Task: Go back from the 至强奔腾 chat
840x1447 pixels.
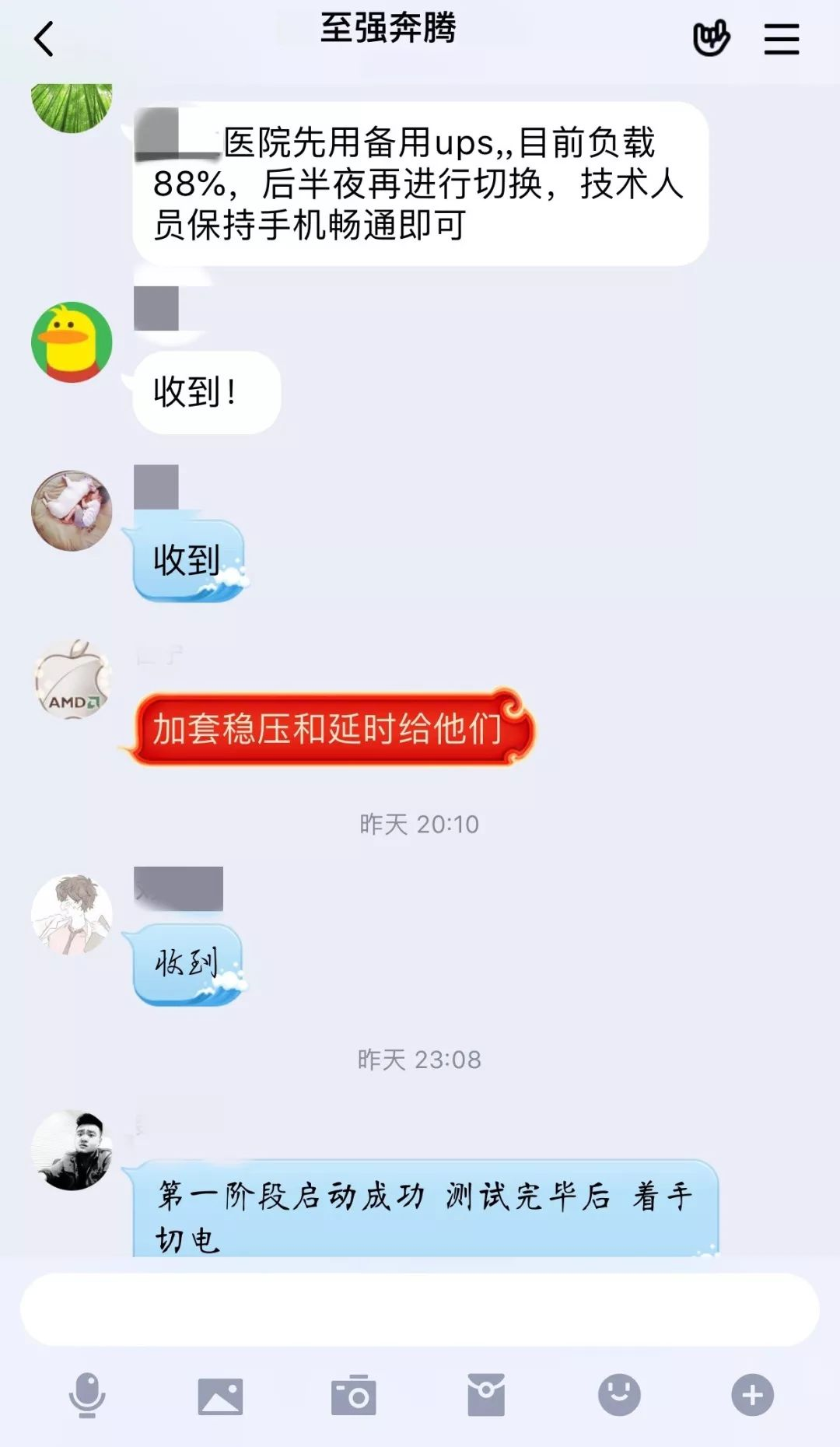Action: pyautogui.click(x=44, y=39)
